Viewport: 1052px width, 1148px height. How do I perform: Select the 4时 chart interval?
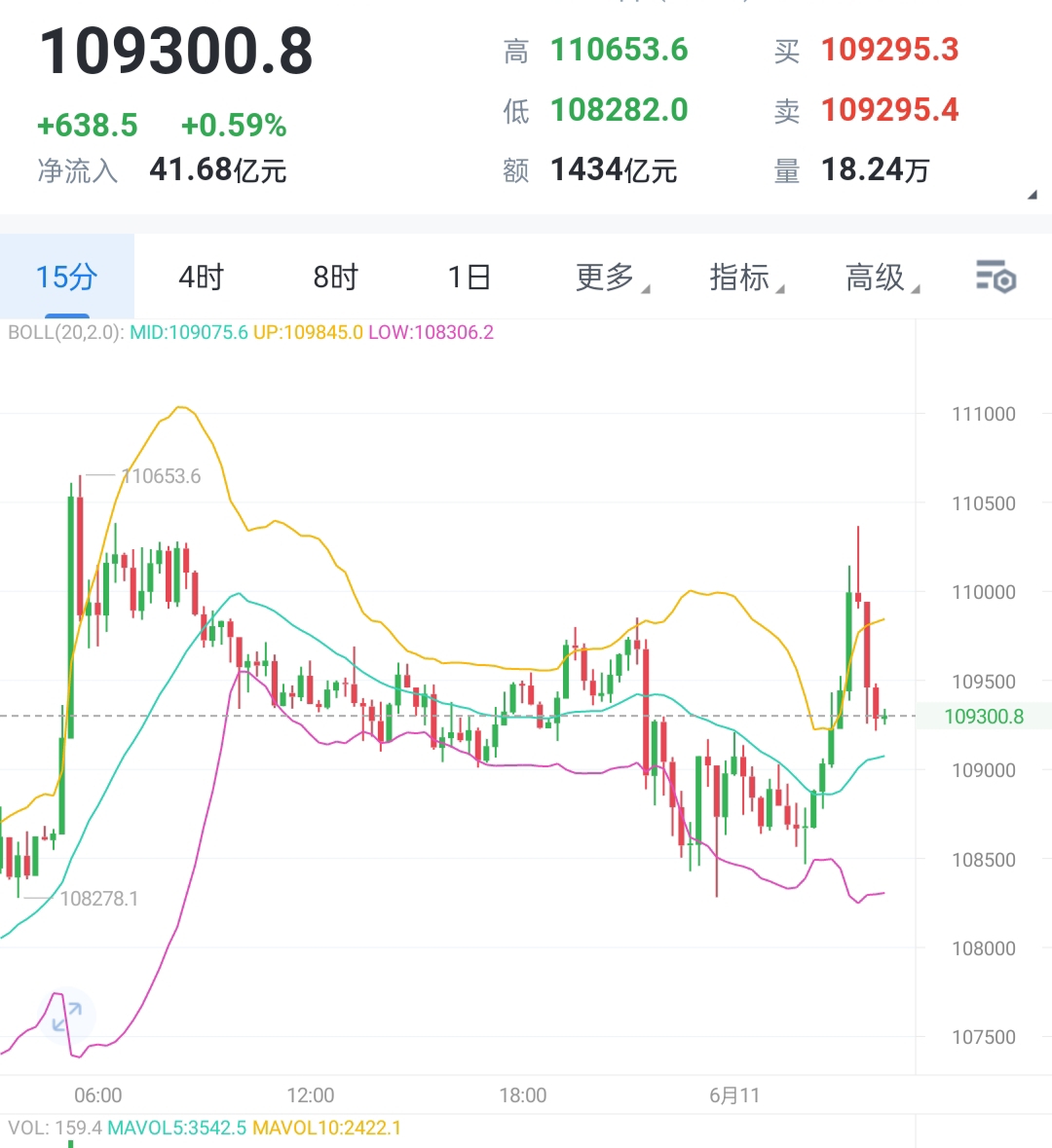click(201, 278)
